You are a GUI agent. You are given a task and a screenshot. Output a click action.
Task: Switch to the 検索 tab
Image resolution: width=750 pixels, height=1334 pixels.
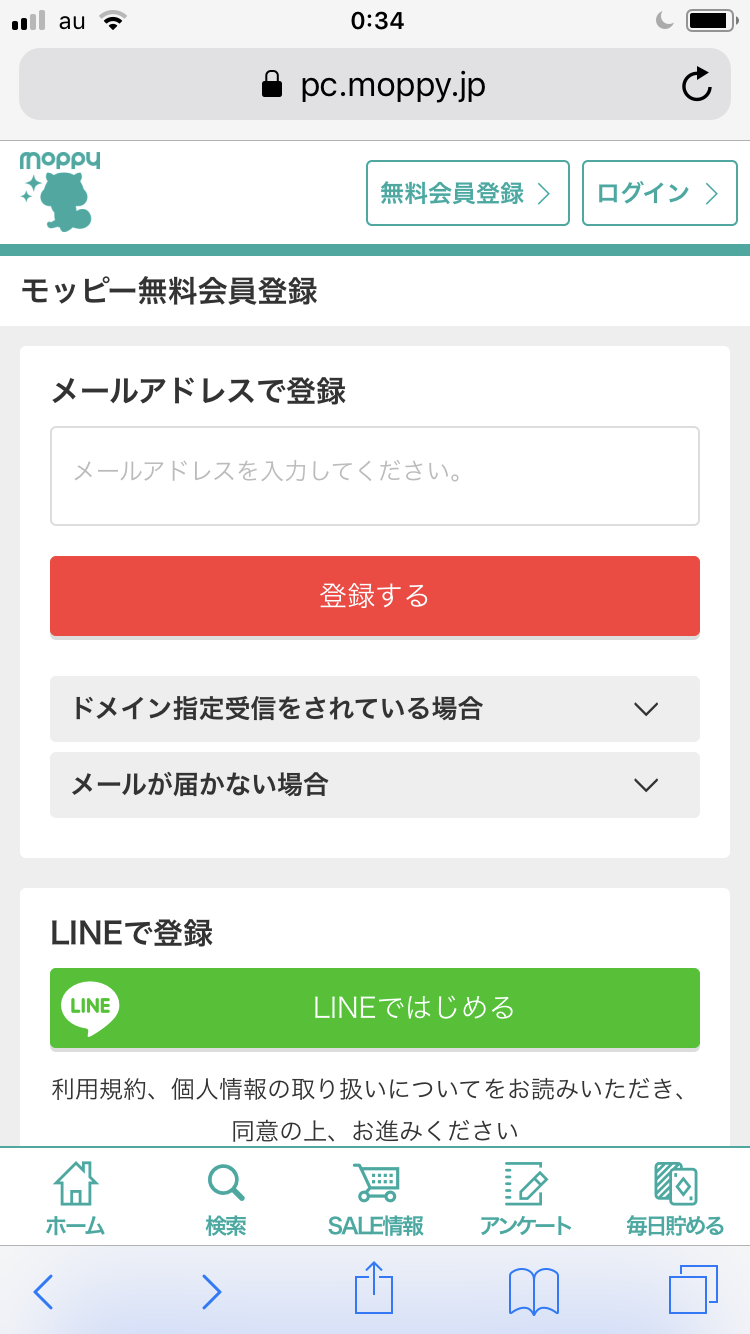[225, 1197]
